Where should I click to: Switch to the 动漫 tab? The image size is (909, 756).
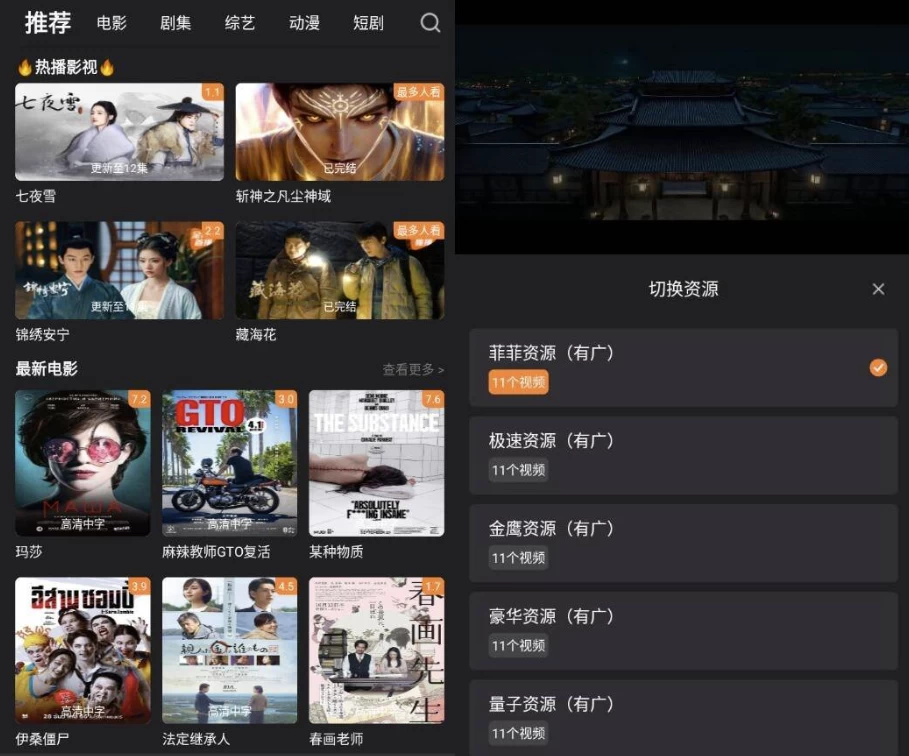point(304,23)
